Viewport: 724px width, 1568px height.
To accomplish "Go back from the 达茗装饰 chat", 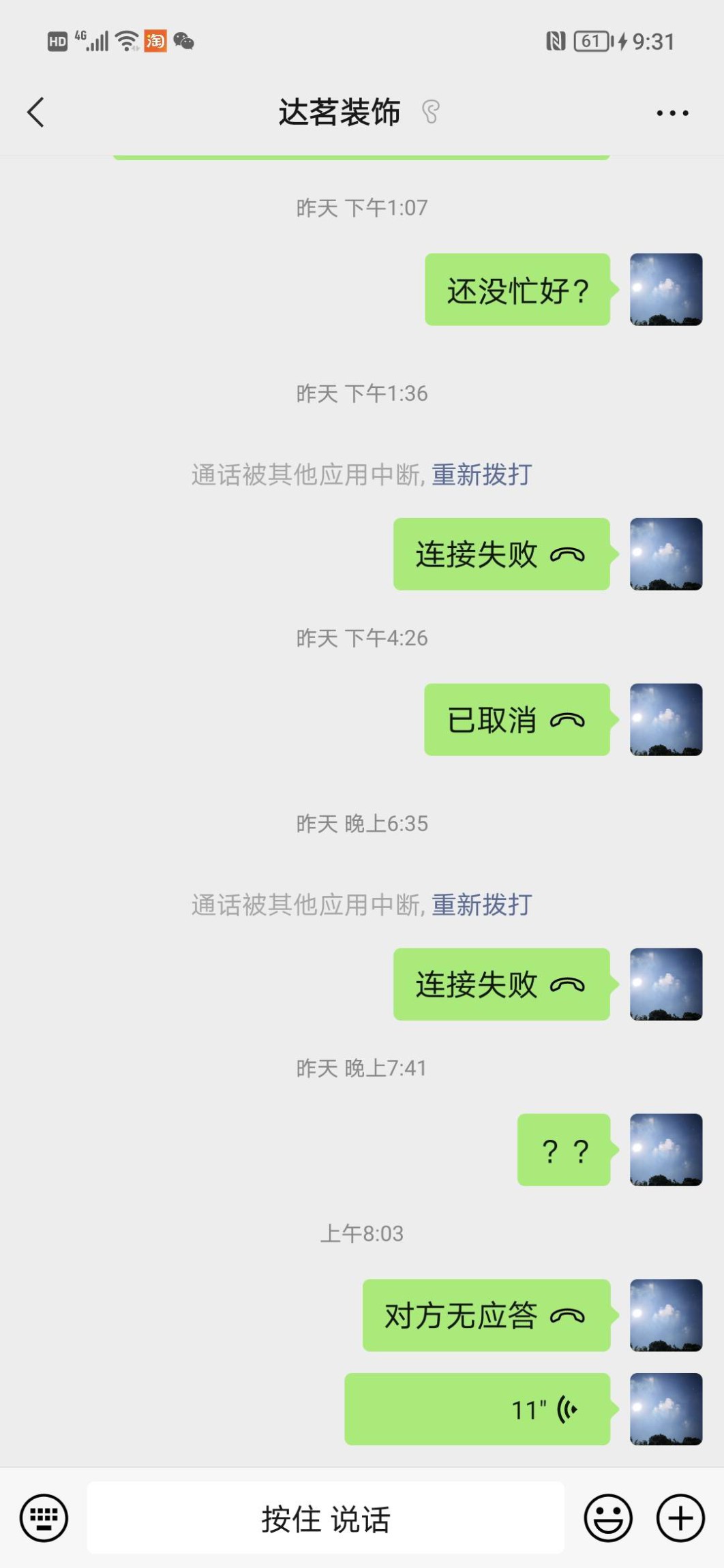I will point(36,112).
